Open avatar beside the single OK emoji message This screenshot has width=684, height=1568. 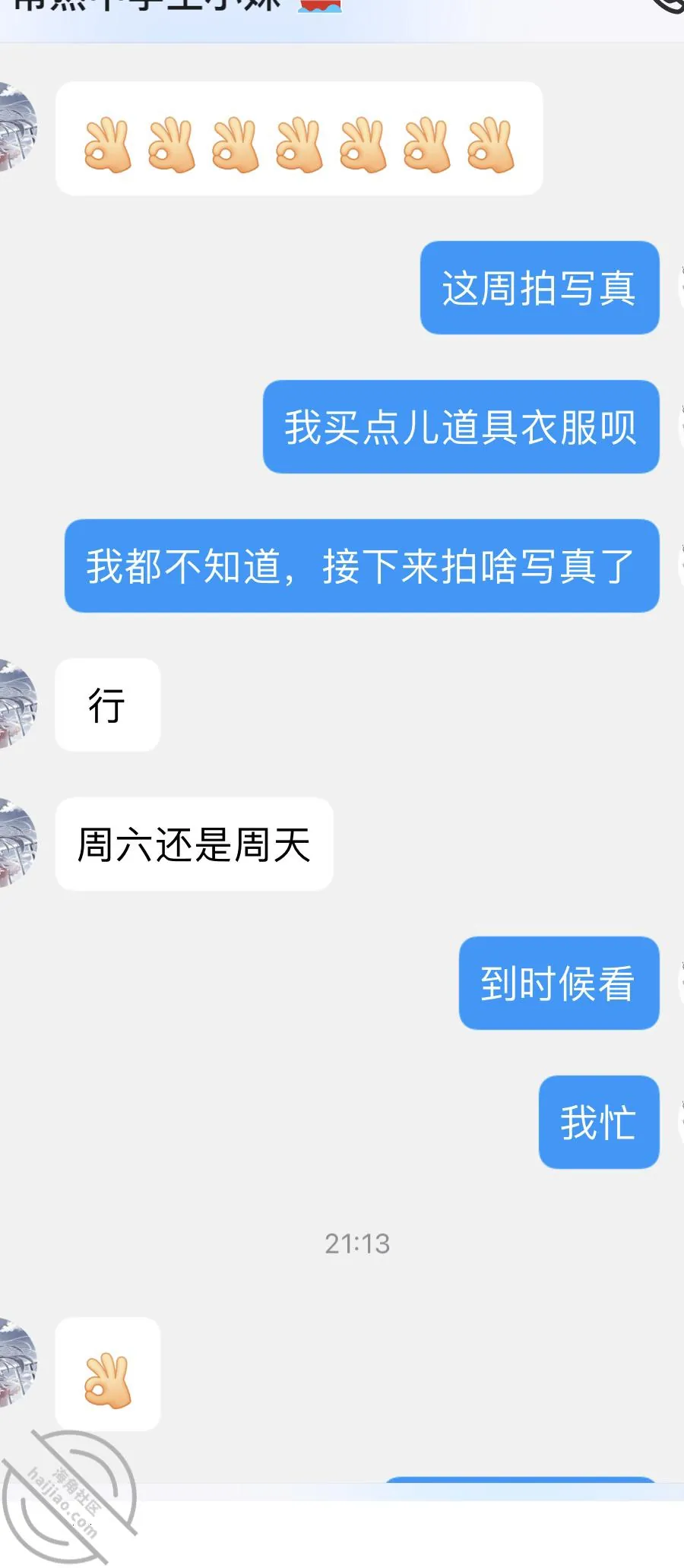(17, 1363)
